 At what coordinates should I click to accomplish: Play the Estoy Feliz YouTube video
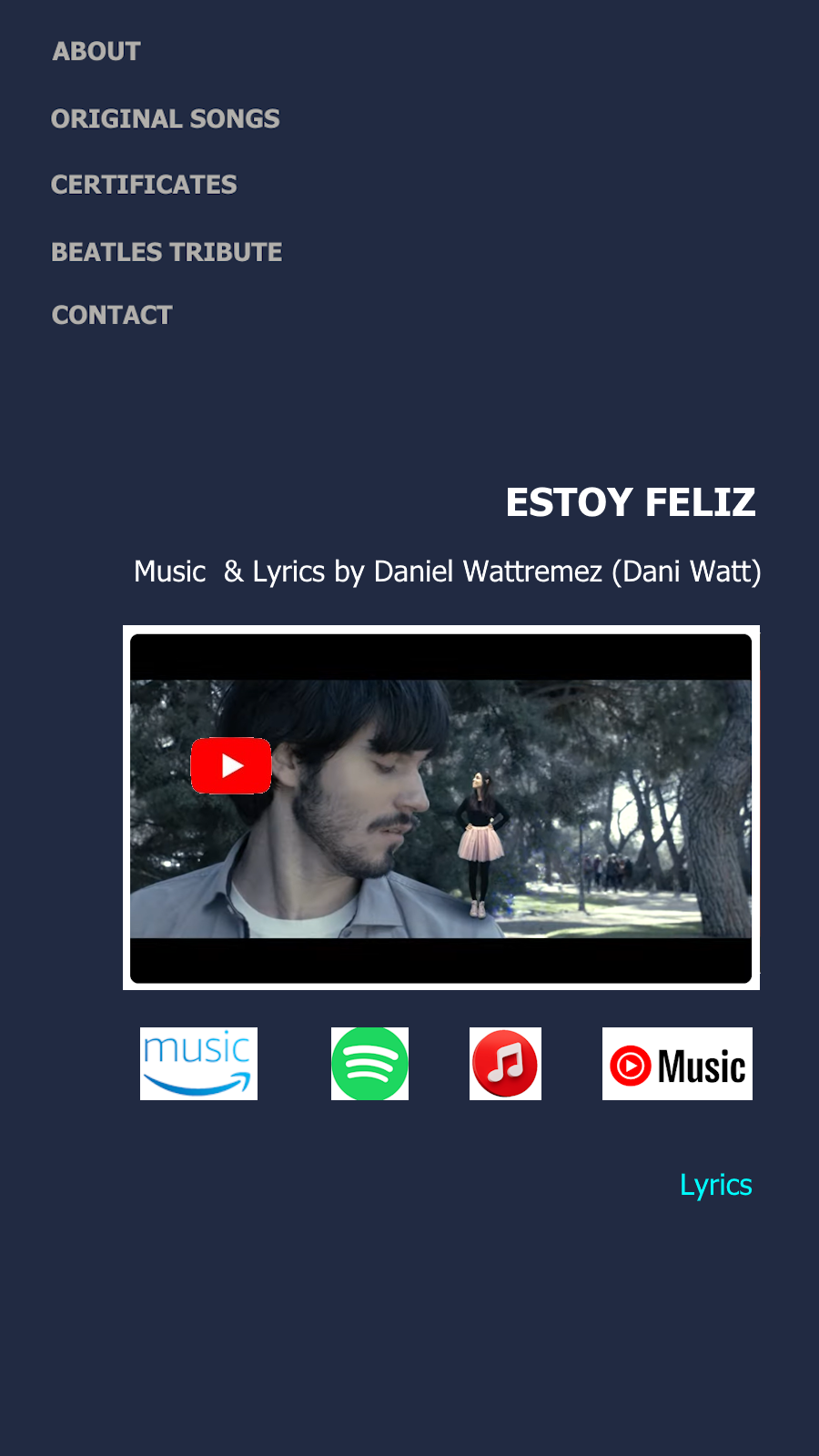[x=231, y=766]
